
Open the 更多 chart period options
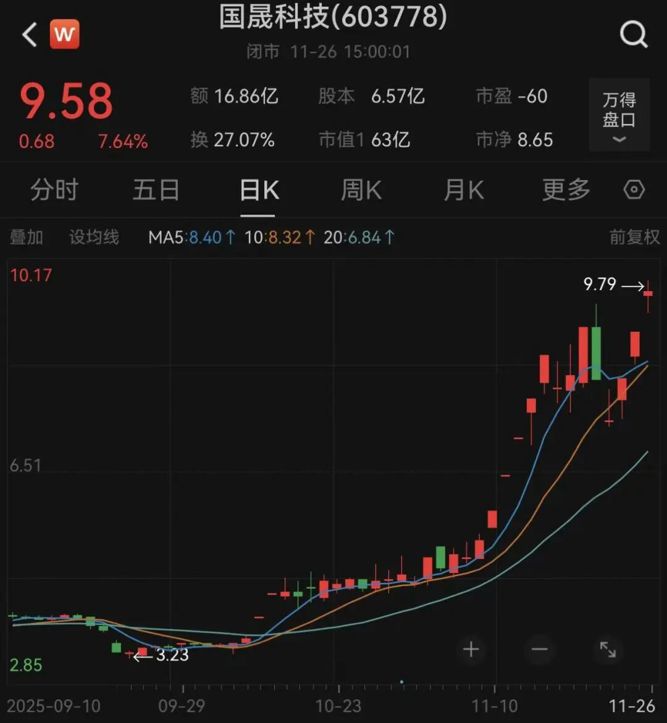tap(566, 190)
